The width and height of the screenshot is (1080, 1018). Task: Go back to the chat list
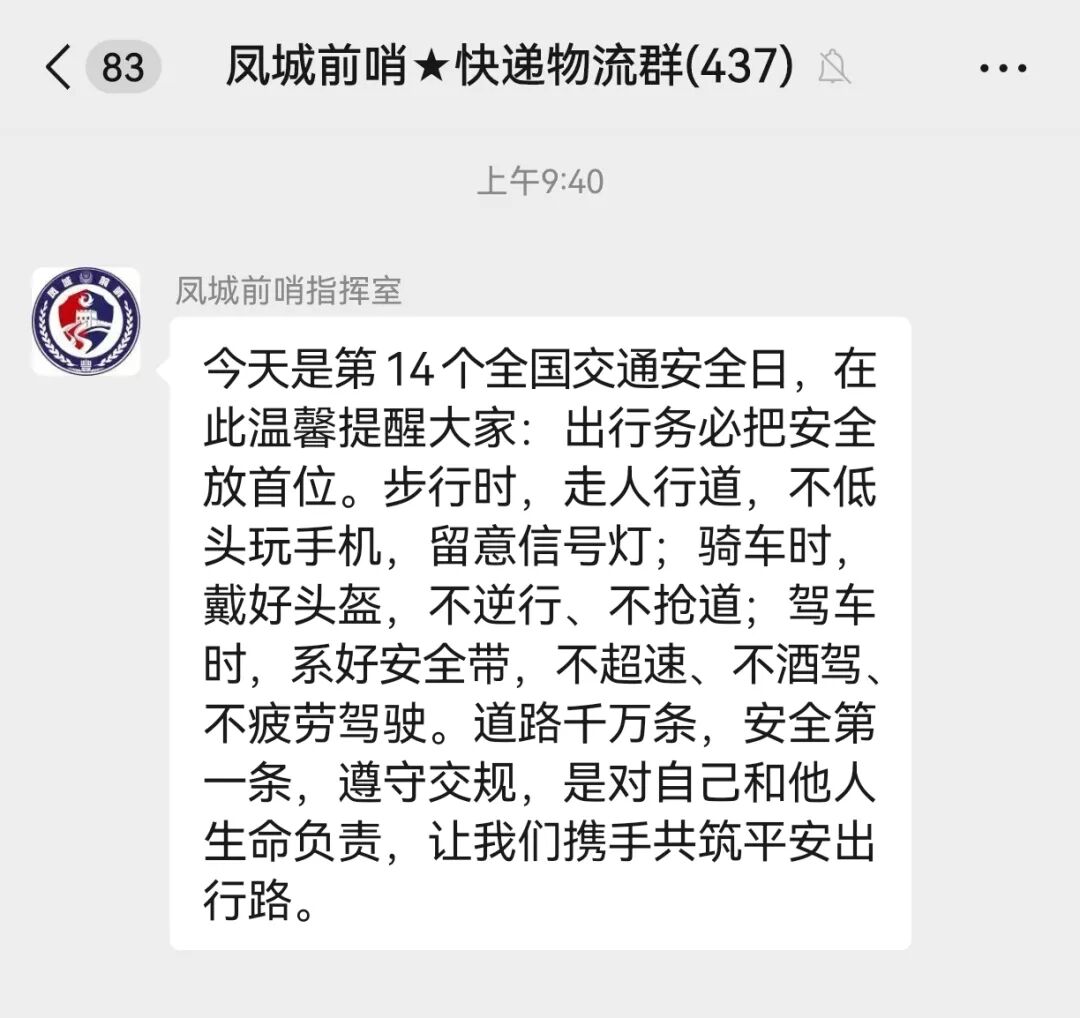(60, 68)
